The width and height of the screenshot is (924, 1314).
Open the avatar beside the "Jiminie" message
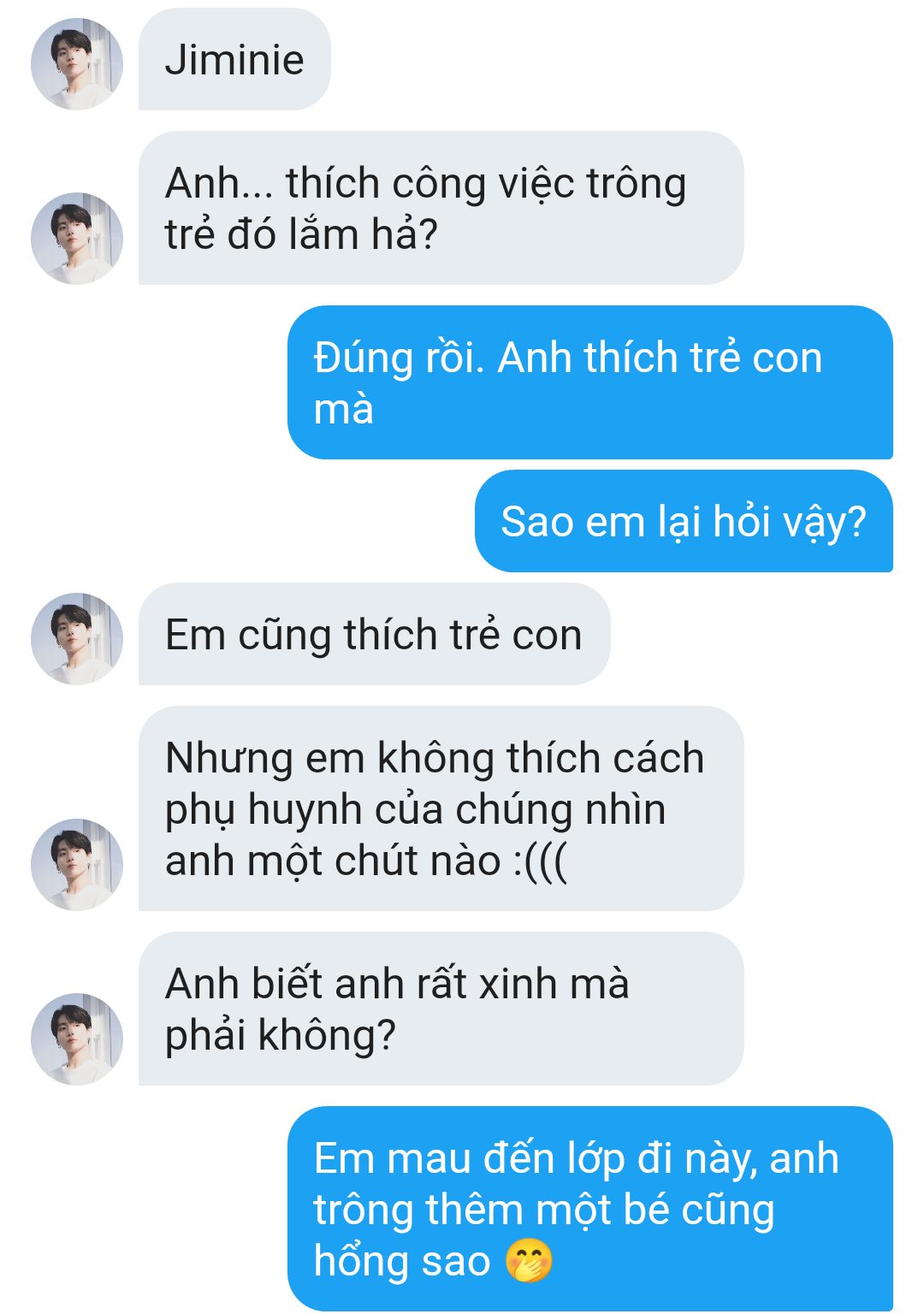(77, 64)
